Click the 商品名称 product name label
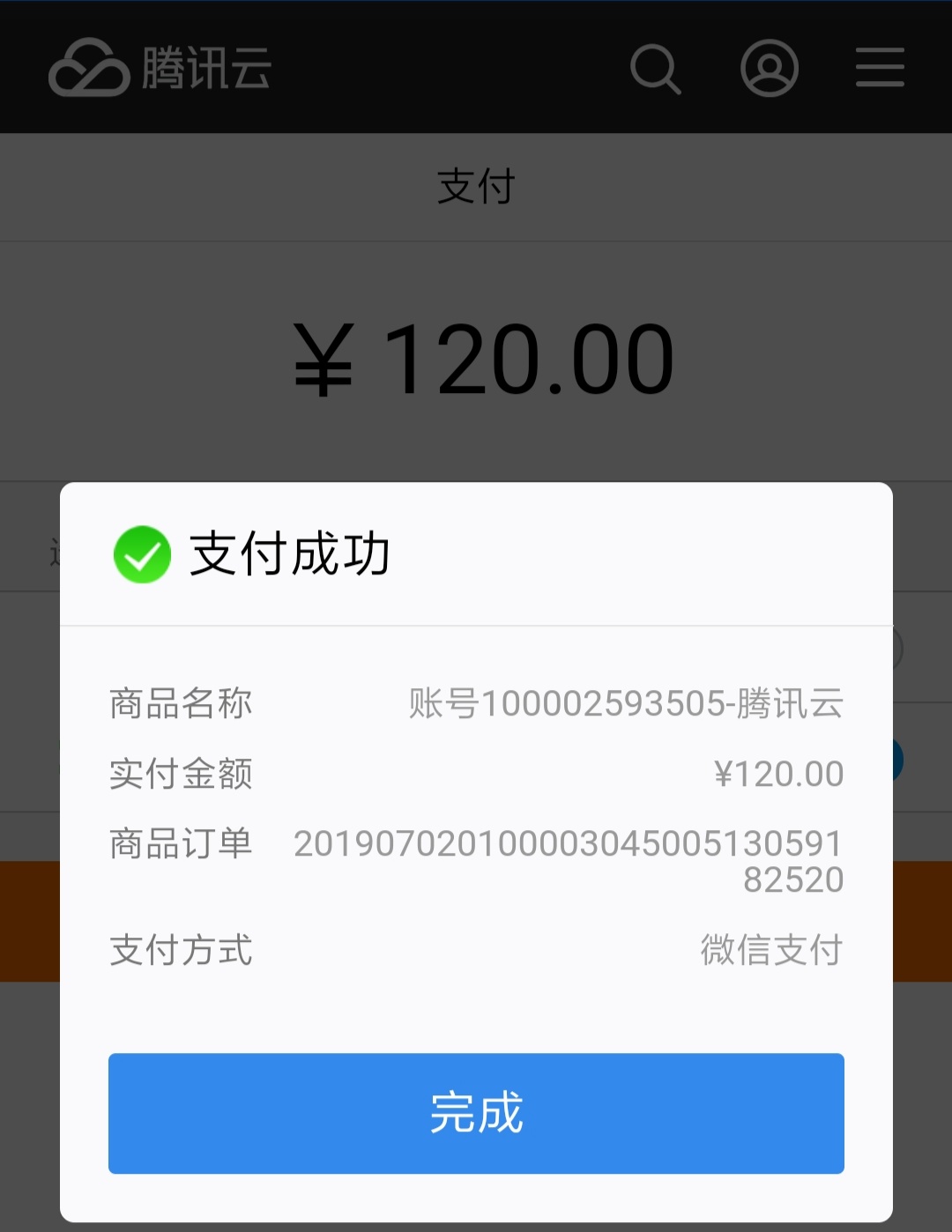952x1232 pixels. (180, 702)
